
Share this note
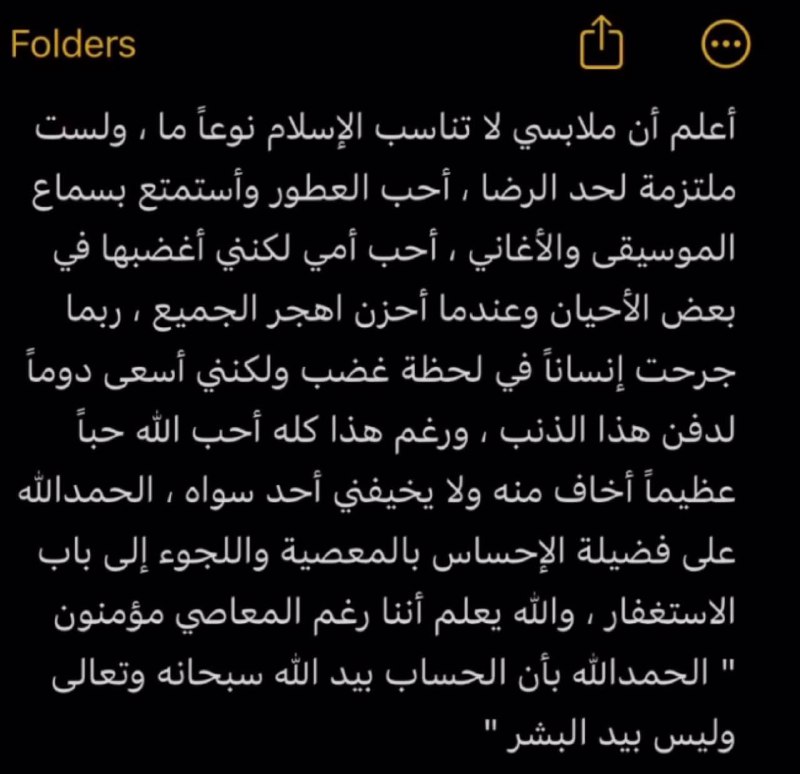click(x=601, y=43)
